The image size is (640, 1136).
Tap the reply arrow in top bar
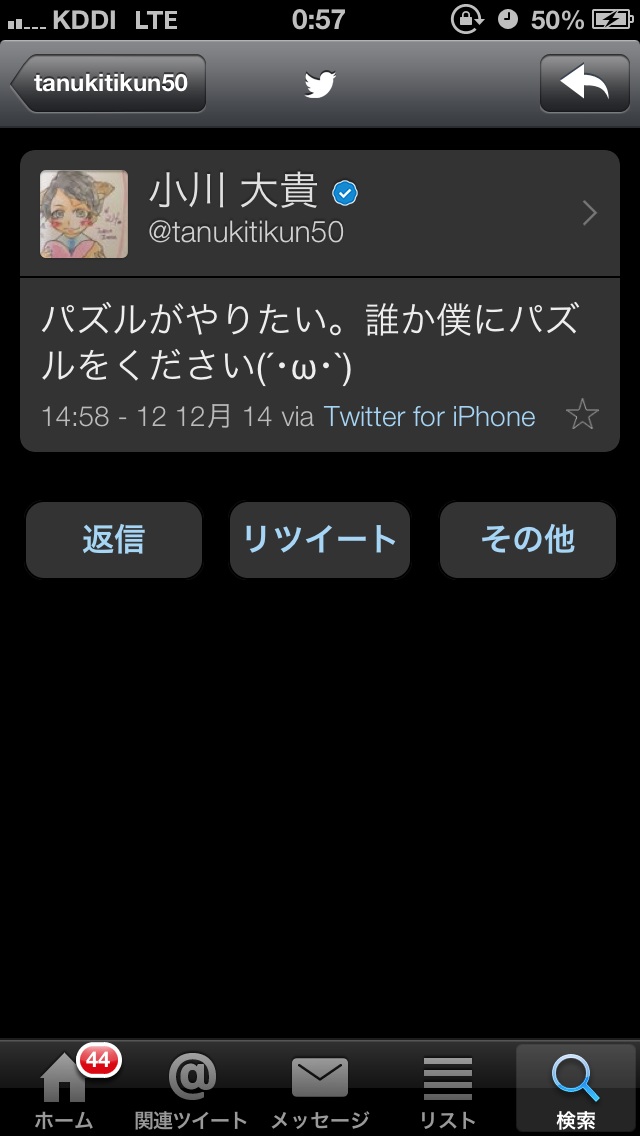click(584, 84)
